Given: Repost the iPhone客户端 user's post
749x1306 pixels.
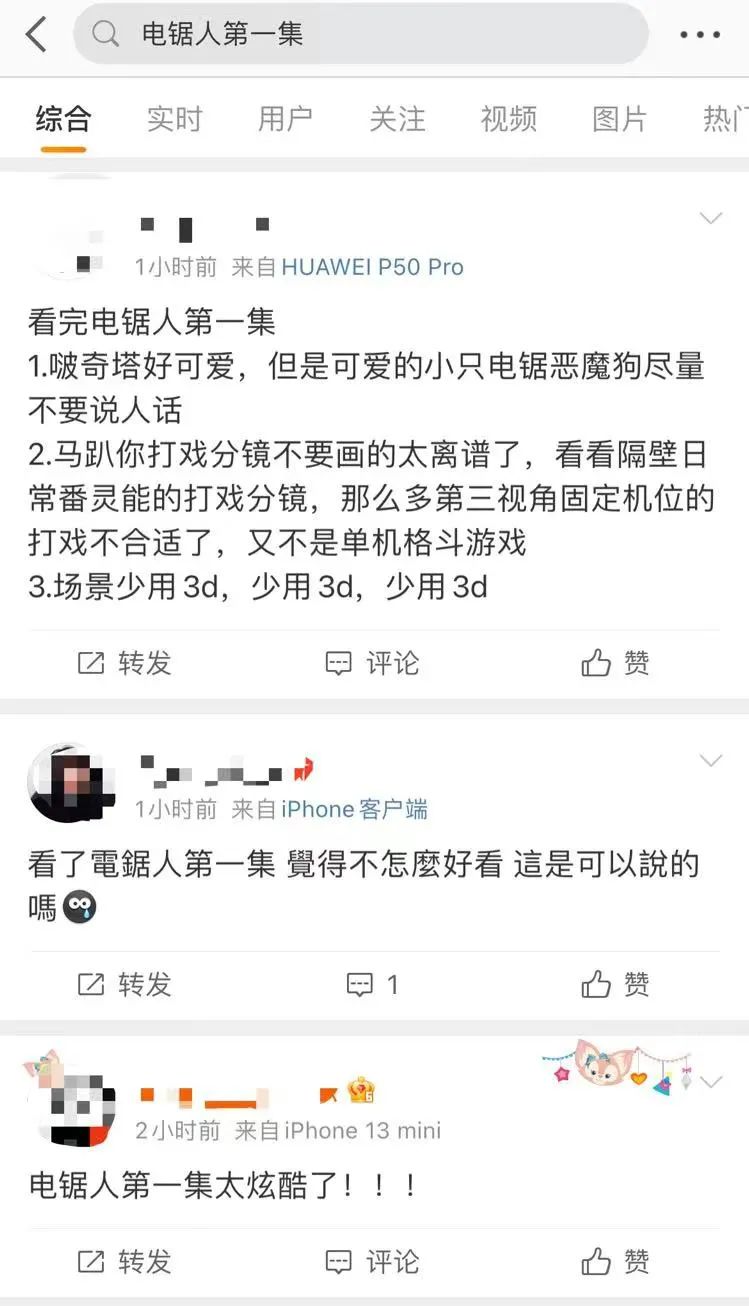Looking at the screenshot, I should coord(125,985).
